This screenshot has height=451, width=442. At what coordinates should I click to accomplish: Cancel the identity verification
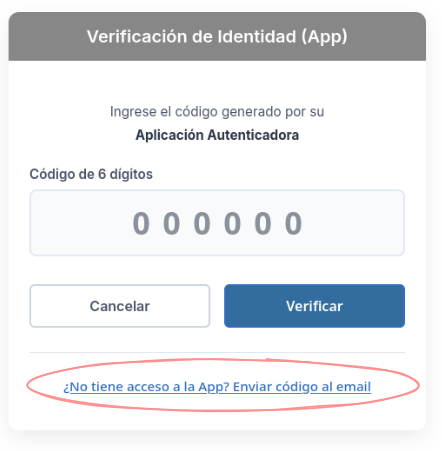click(120, 306)
